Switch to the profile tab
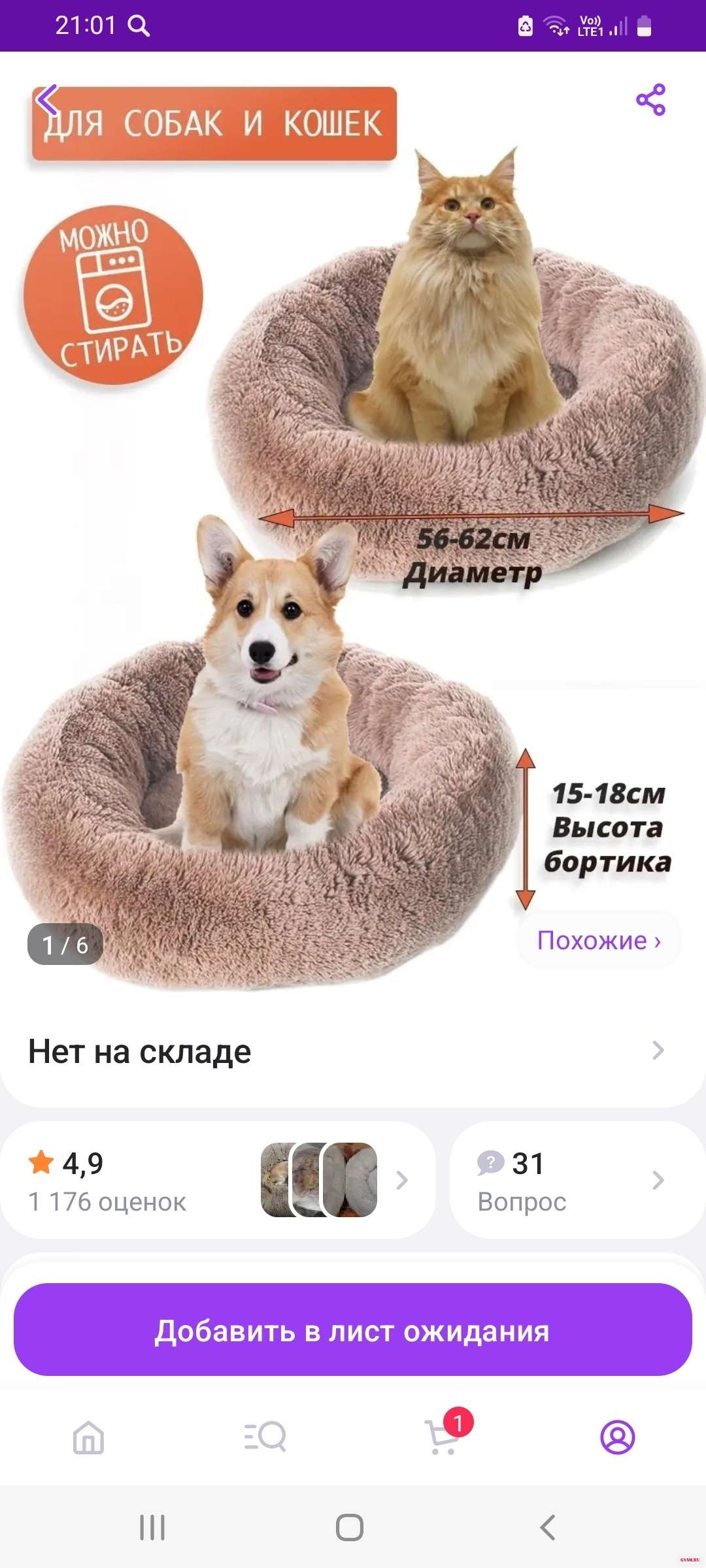The image size is (706, 1568). tap(617, 1437)
